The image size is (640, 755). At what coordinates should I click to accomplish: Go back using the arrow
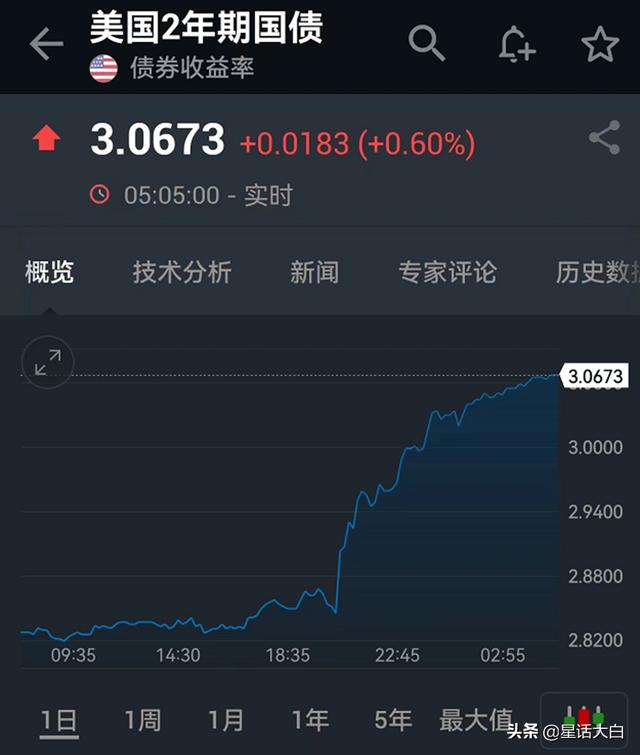coord(46,44)
